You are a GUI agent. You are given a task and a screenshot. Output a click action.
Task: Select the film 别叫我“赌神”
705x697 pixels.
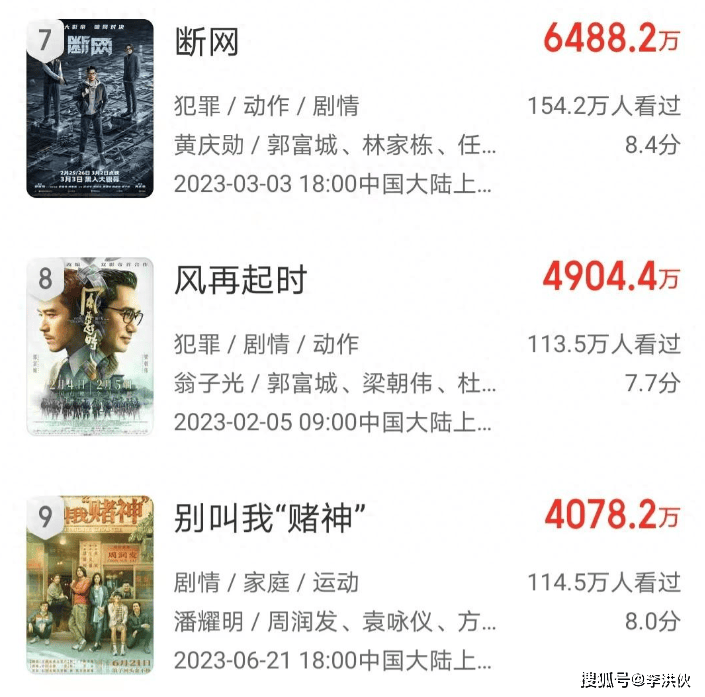tap(269, 518)
